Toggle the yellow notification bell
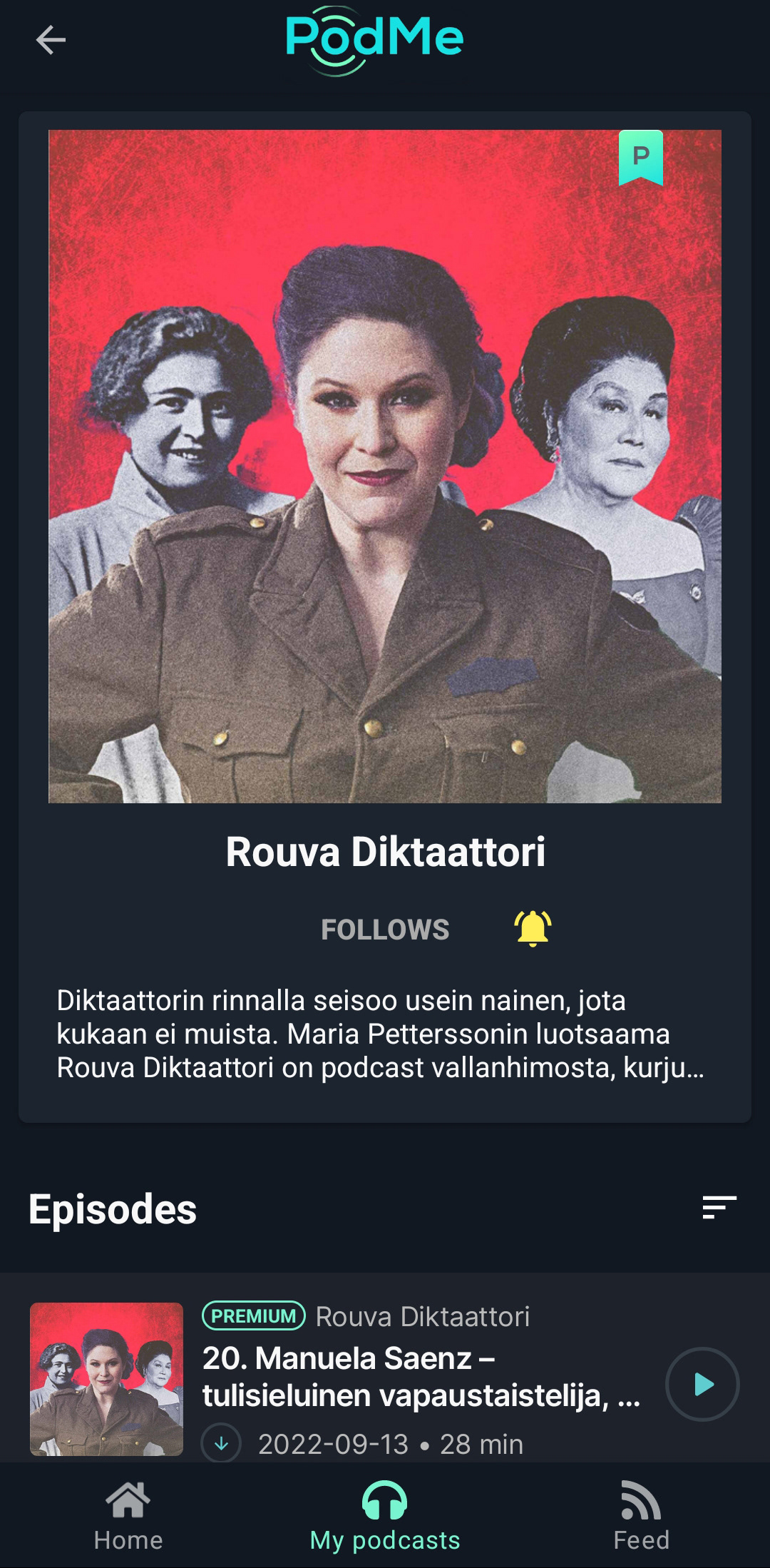 (x=533, y=929)
